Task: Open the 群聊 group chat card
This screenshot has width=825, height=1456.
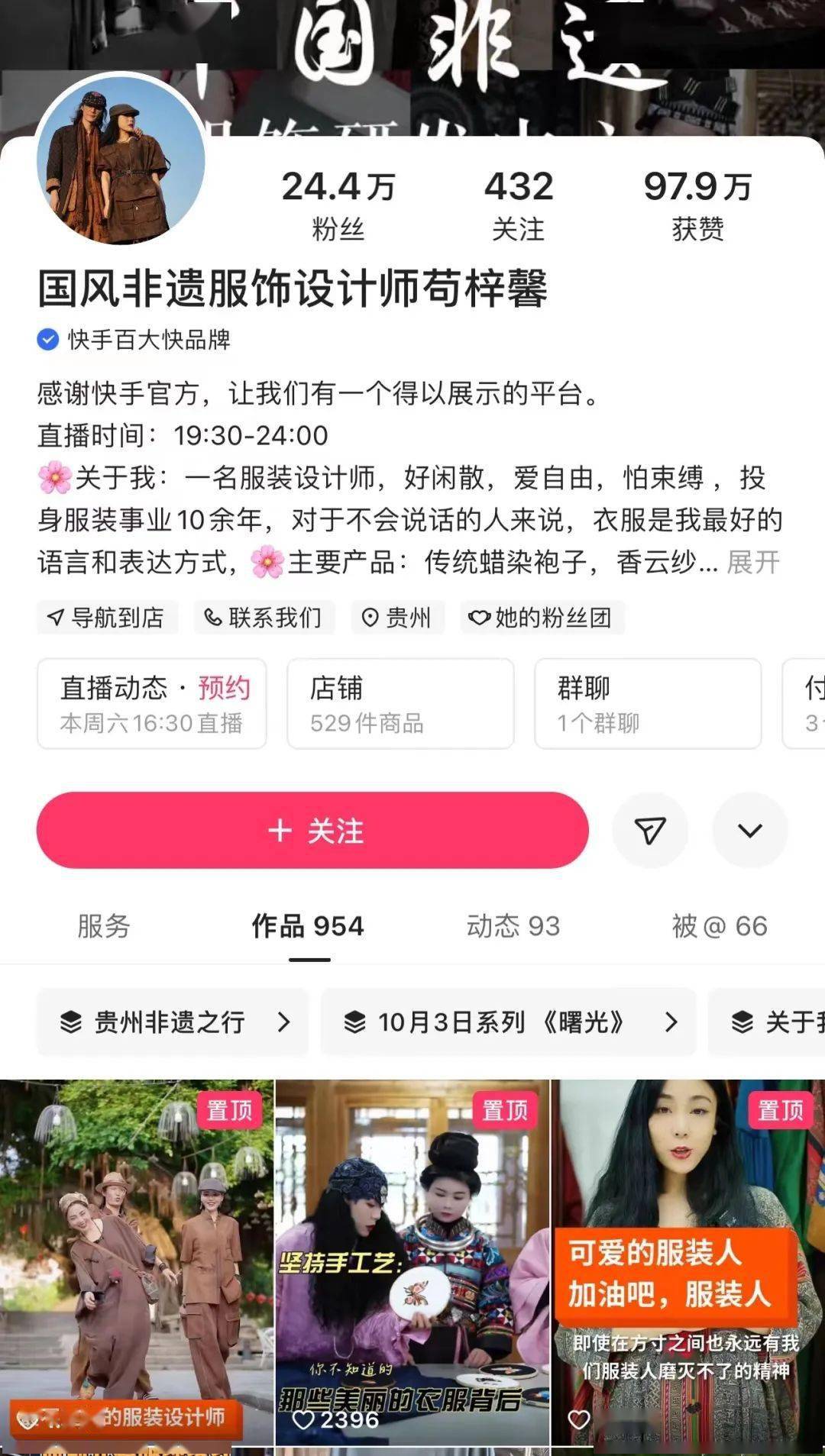Action: click(648, 704)
